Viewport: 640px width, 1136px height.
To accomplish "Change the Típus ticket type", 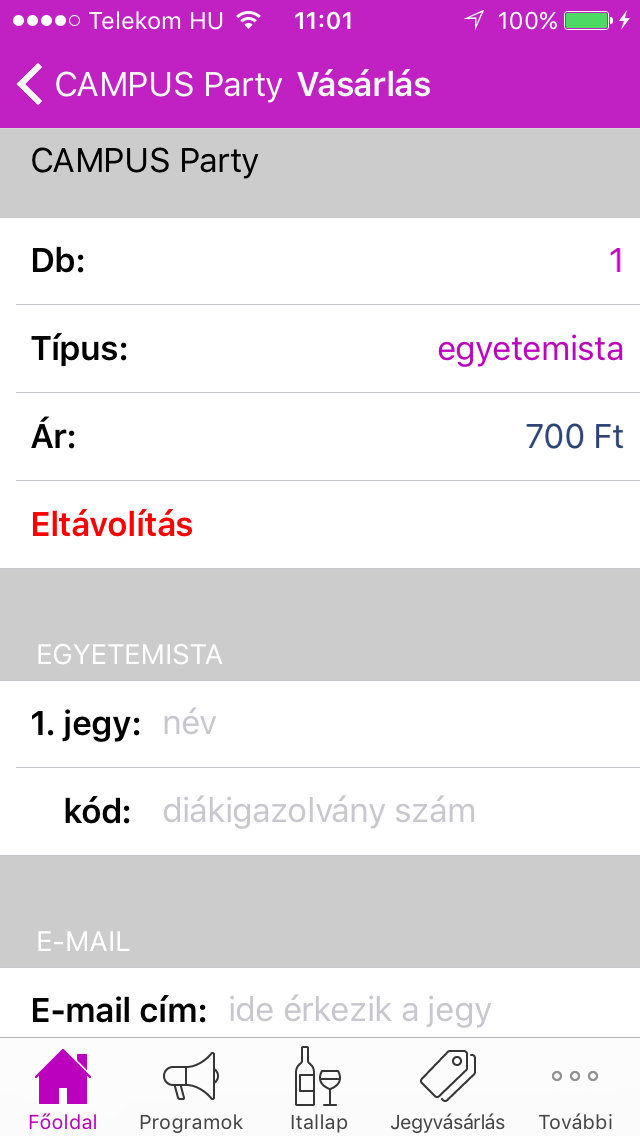I will [x=320, y=349].
